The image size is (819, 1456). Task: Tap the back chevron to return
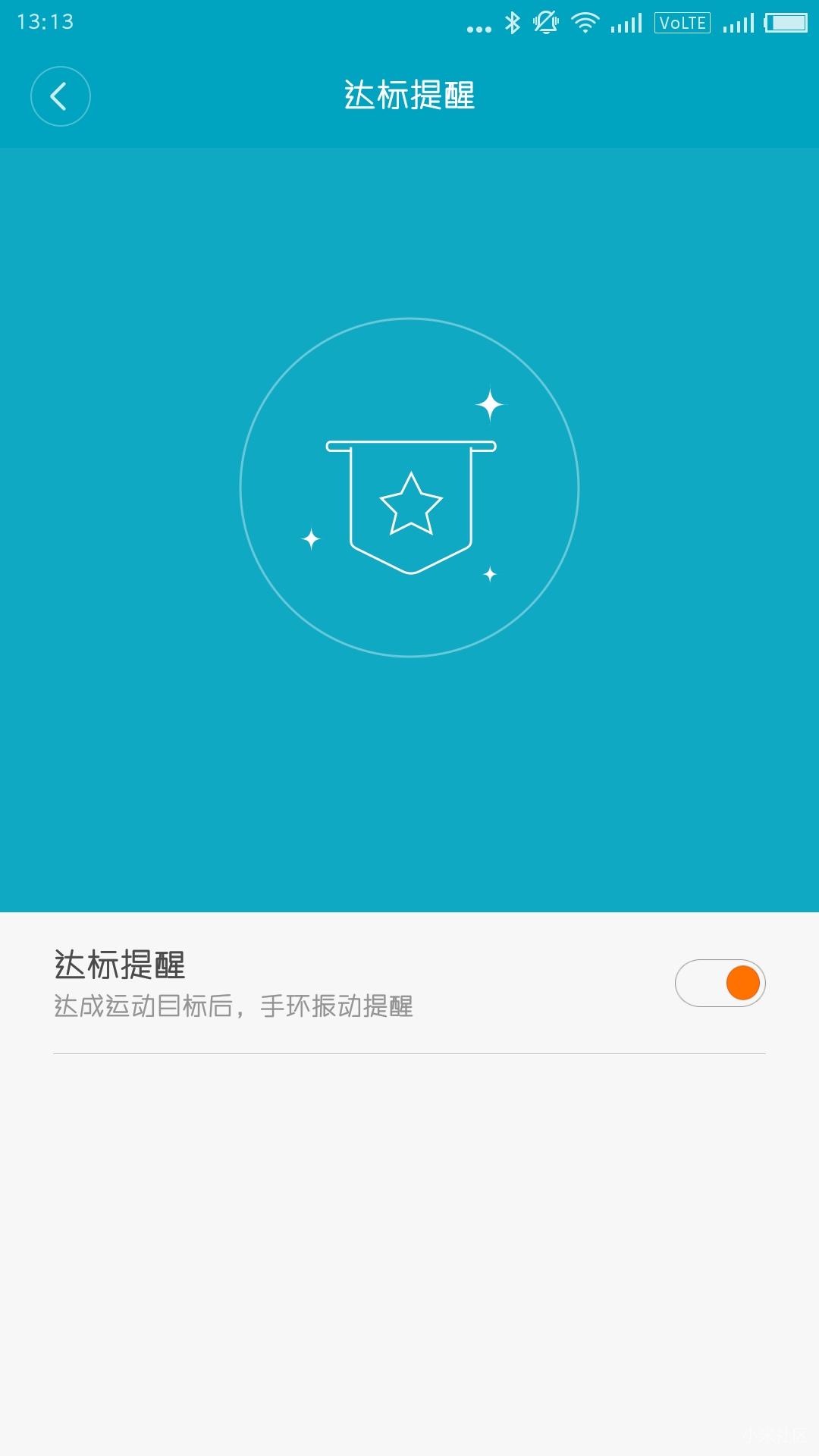pos(61,97)
